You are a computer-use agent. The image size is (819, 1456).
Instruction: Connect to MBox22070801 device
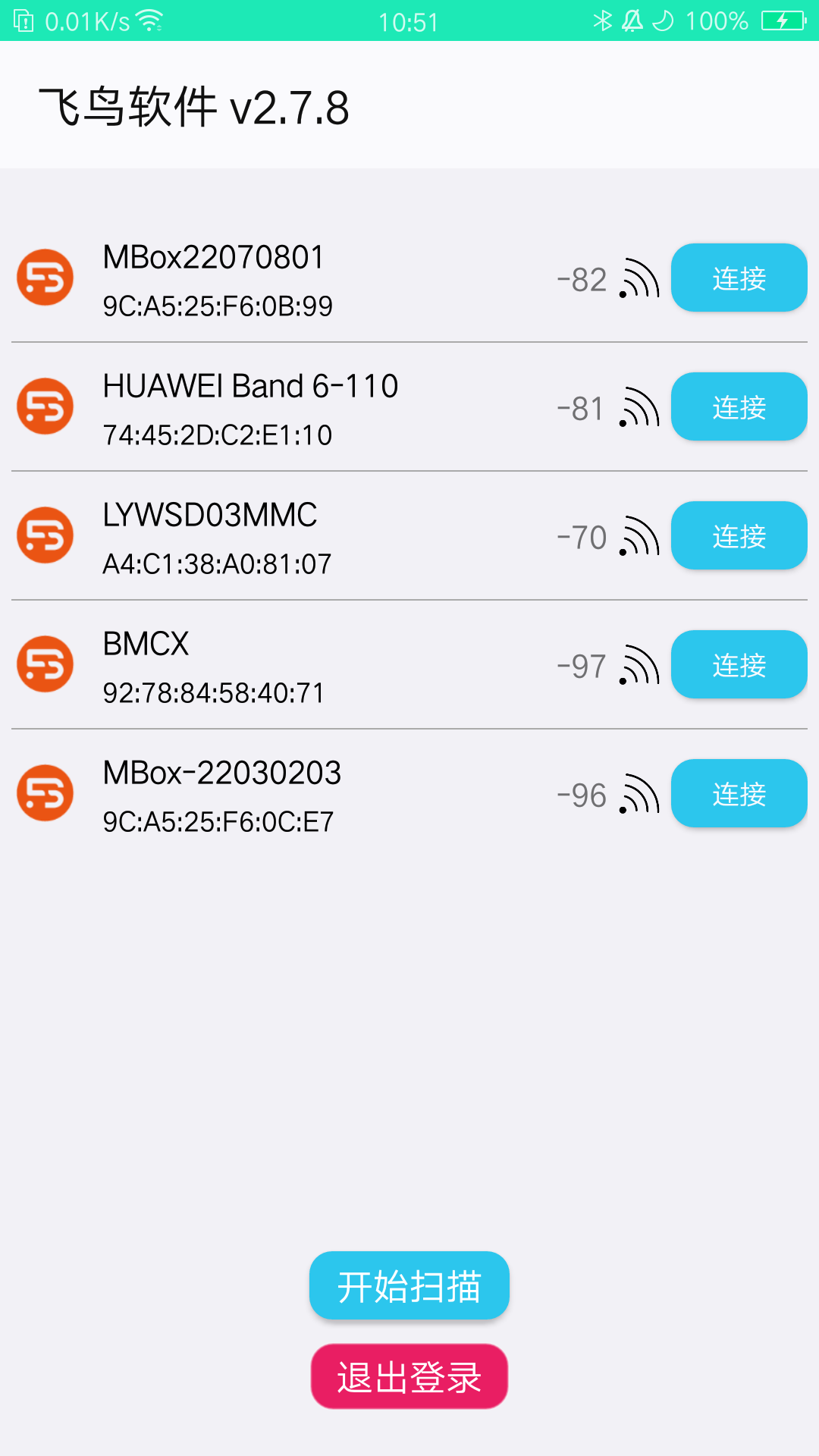click(739, 278)
